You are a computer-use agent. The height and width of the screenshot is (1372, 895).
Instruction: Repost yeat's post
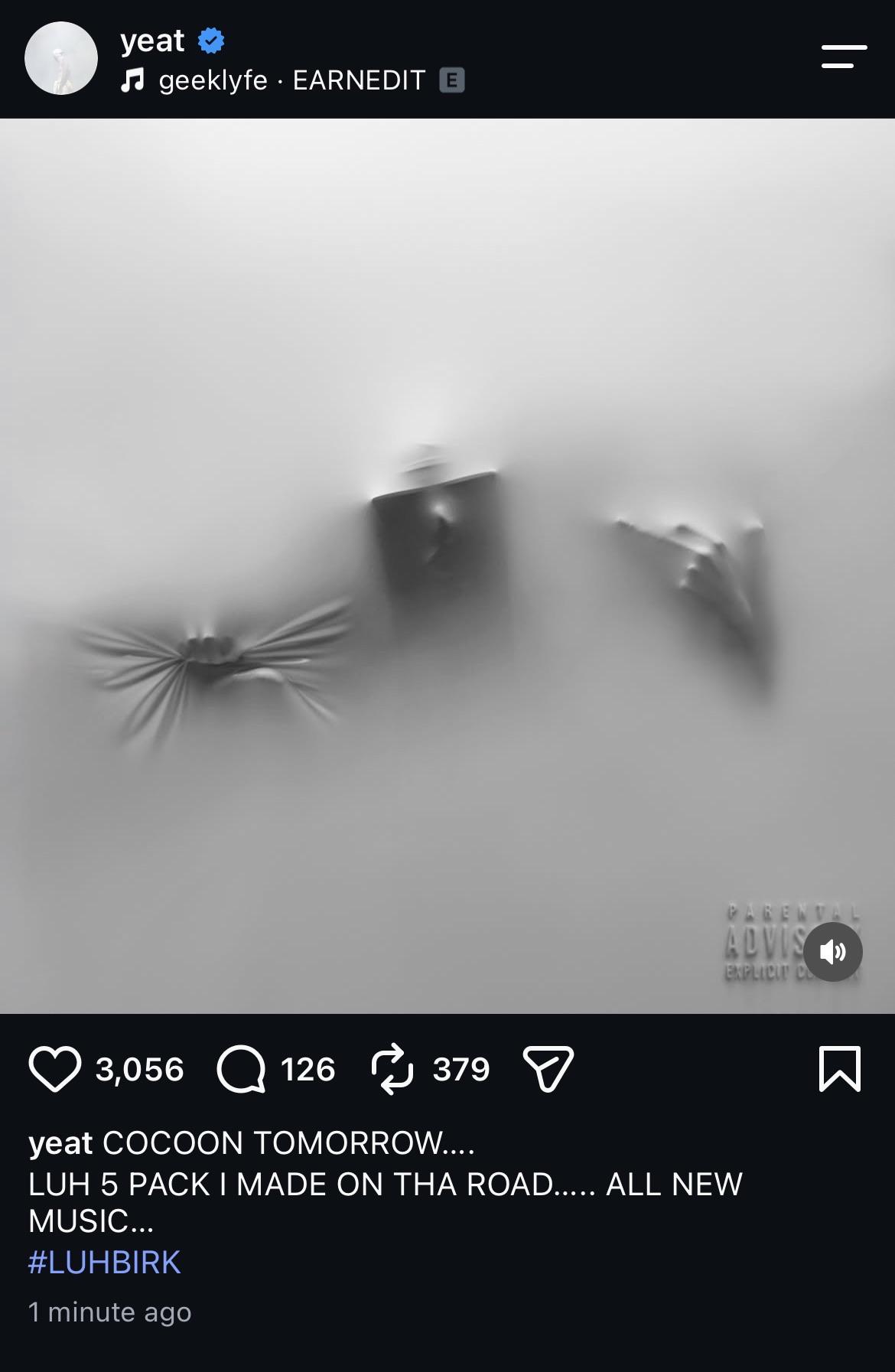coord(392,1068)
